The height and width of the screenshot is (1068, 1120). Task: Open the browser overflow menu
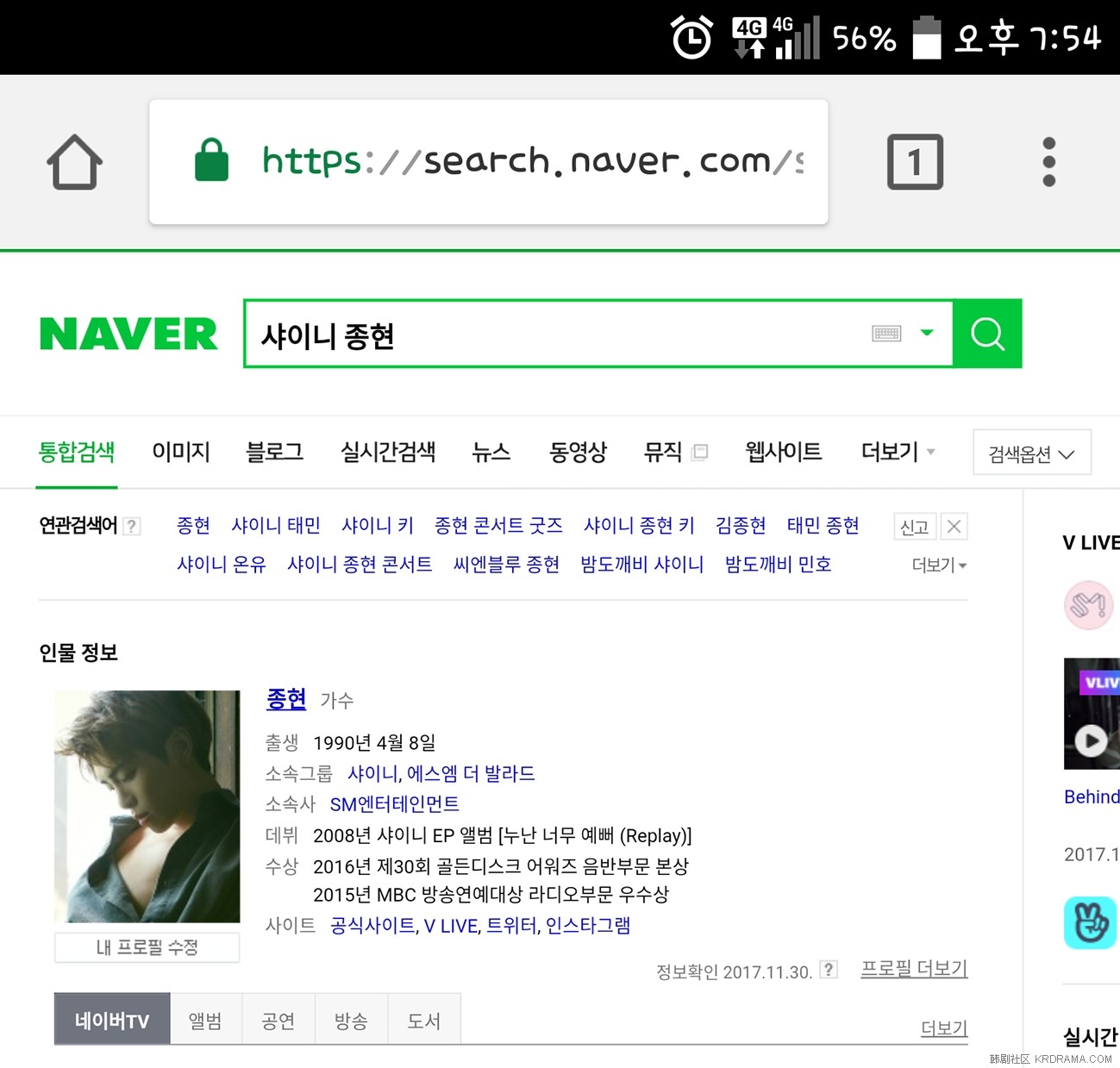click(1048, 162)
